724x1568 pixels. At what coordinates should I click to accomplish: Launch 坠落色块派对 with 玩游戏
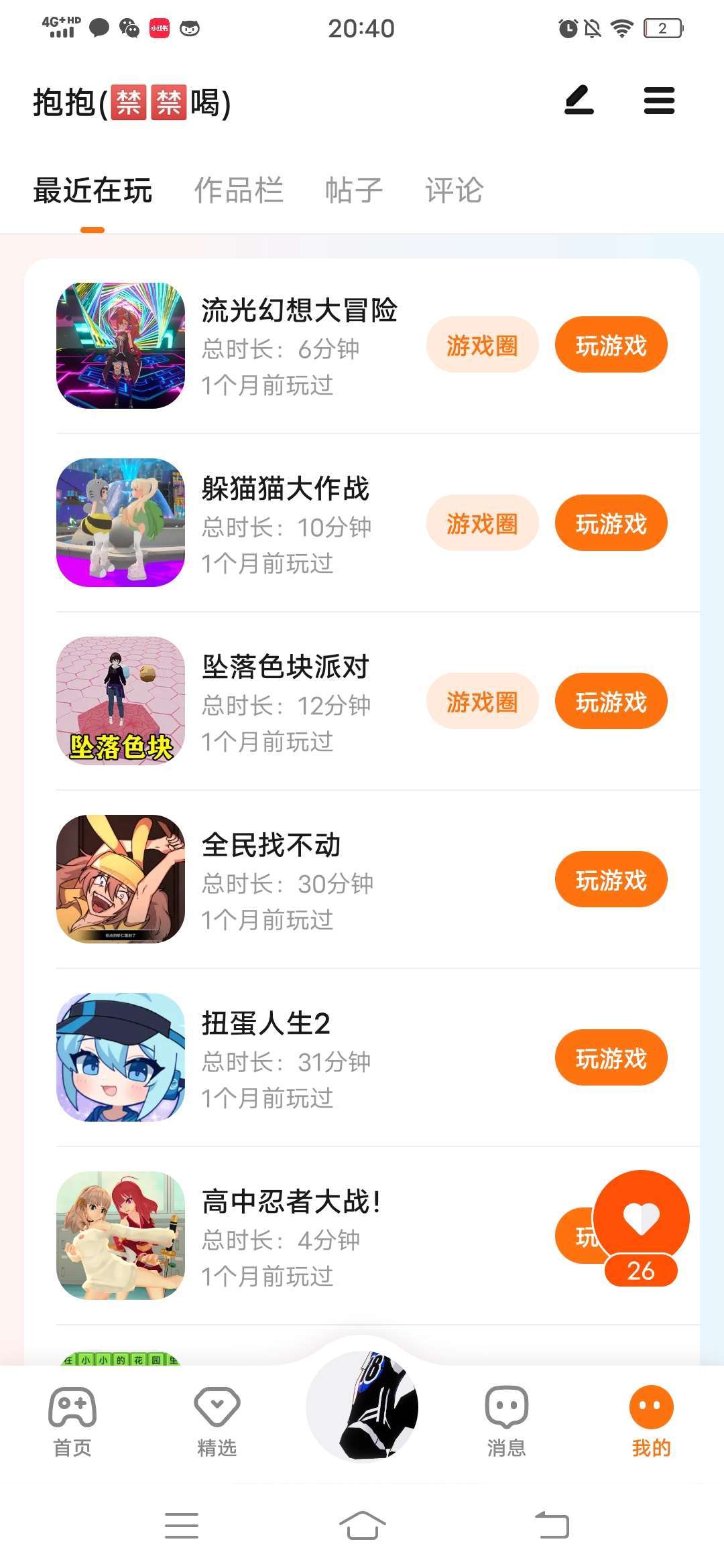611,702
